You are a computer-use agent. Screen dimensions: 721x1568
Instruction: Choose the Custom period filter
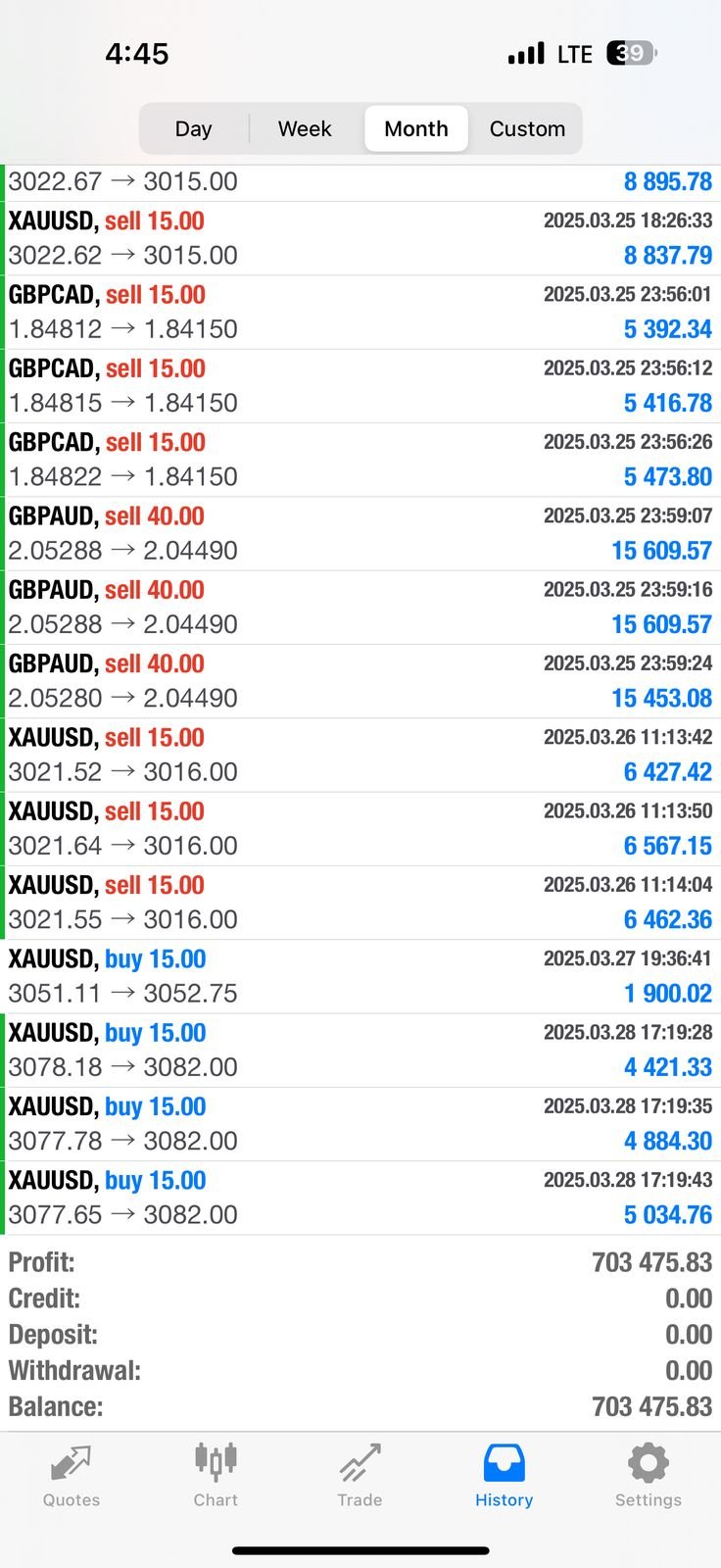527,128
